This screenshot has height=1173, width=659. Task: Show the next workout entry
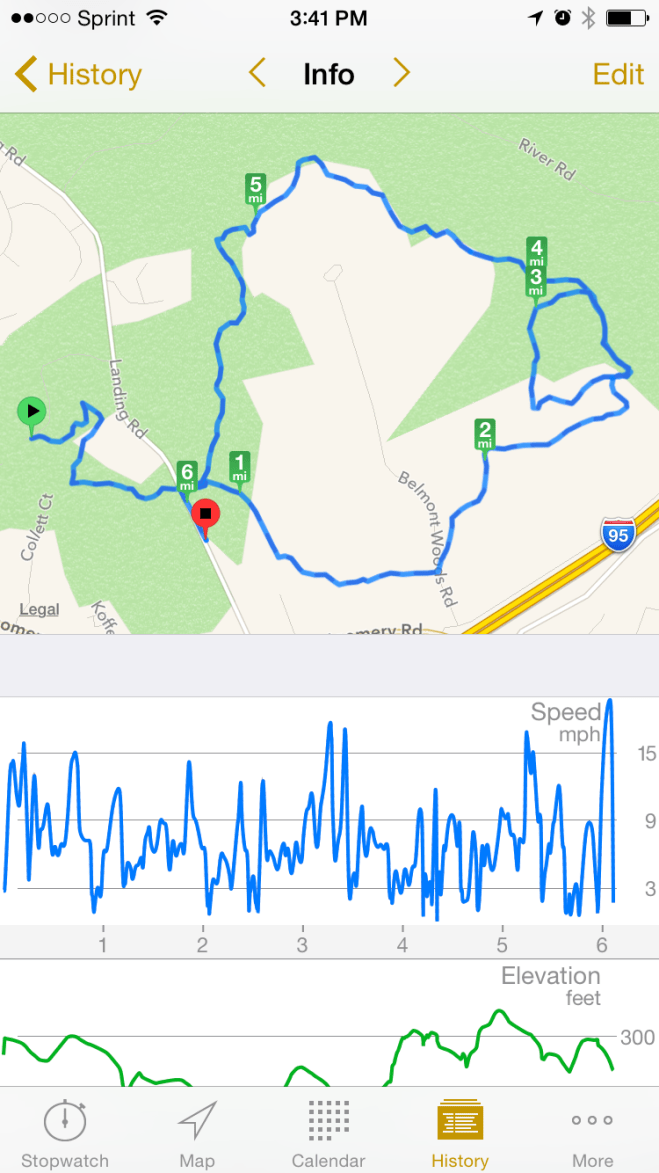(401, 73)
